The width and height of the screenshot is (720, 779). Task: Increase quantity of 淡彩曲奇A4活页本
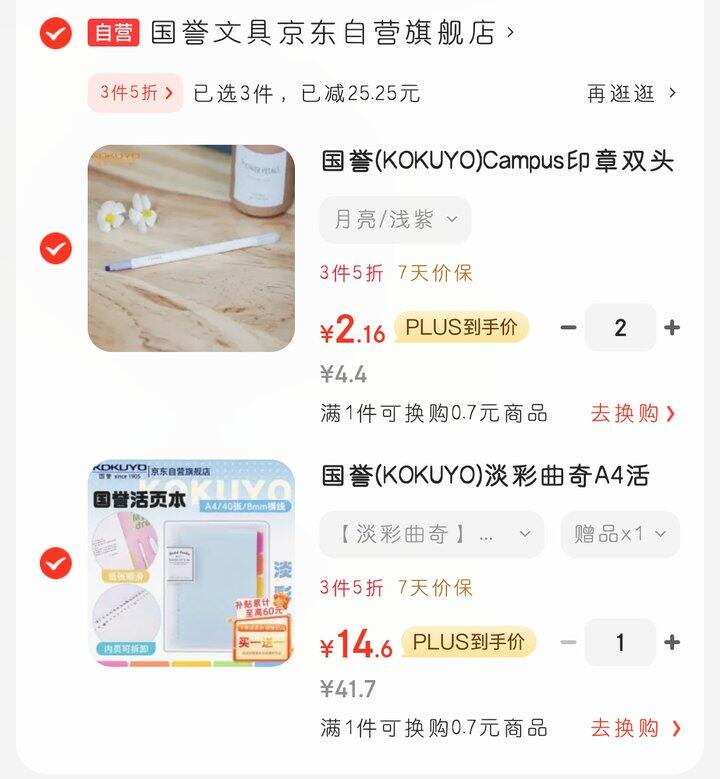(672, 642)
